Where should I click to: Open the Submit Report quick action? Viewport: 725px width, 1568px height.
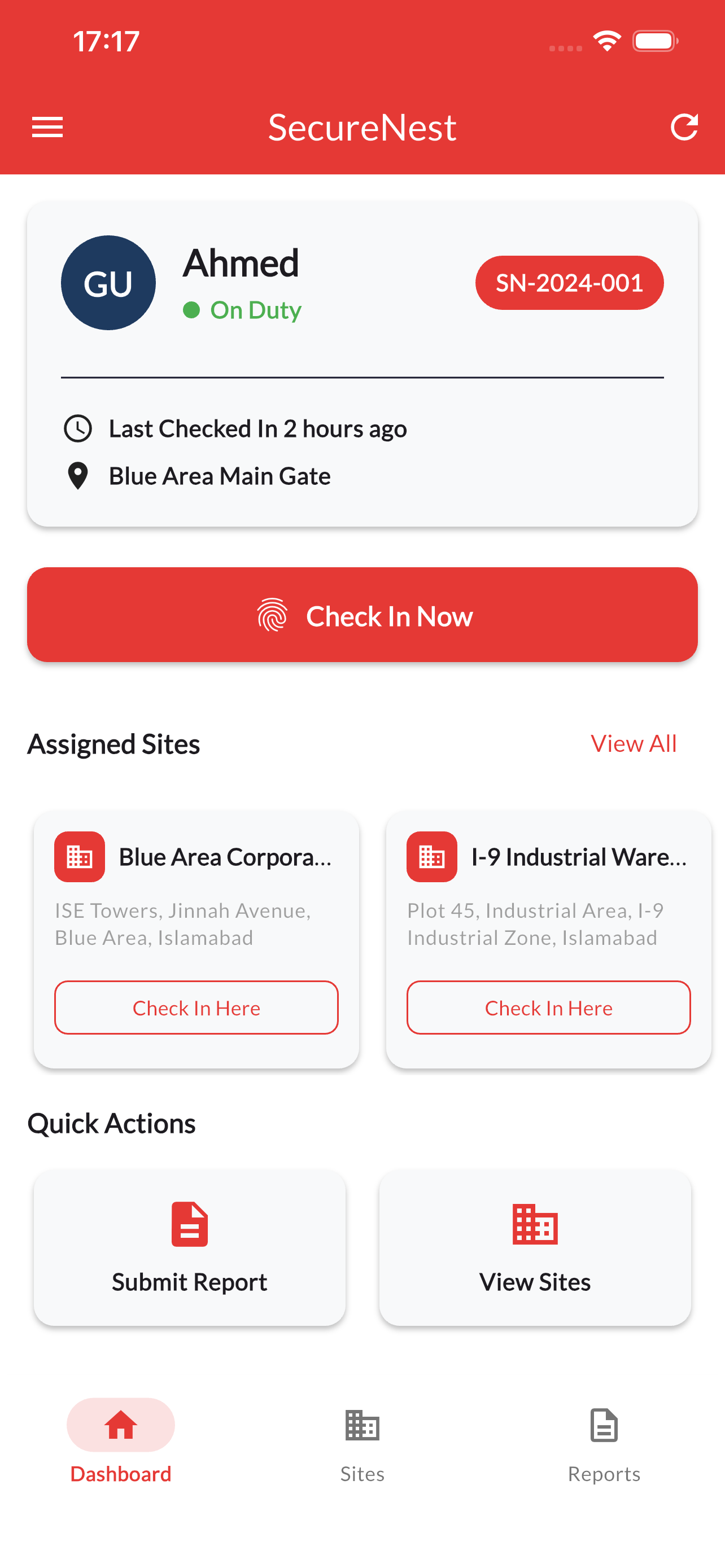pos(189,1248)
